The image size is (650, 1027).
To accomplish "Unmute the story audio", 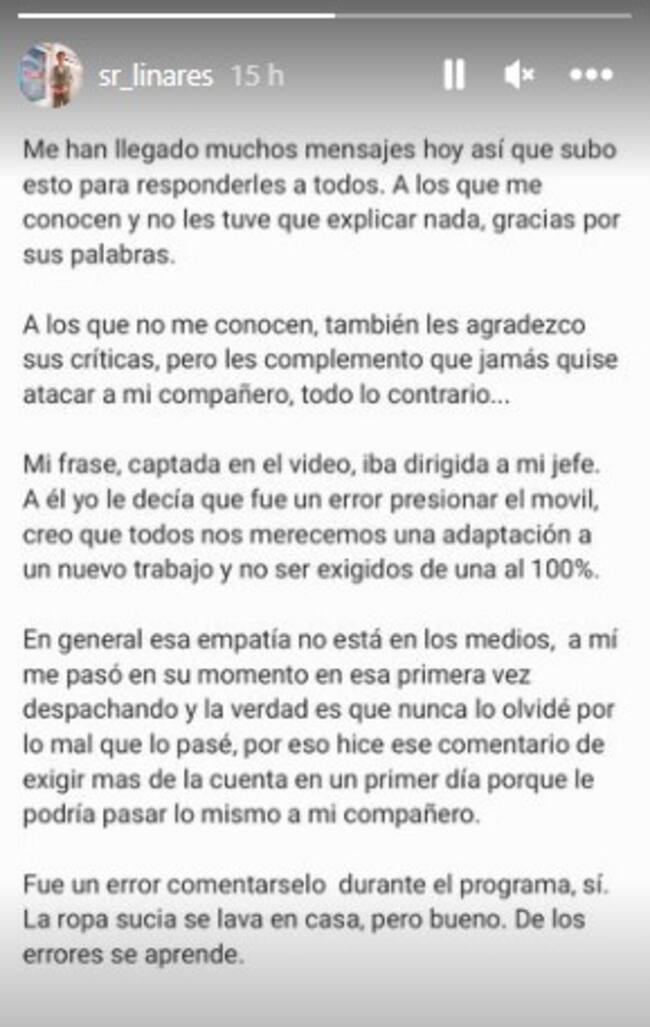I will (520, 75).
